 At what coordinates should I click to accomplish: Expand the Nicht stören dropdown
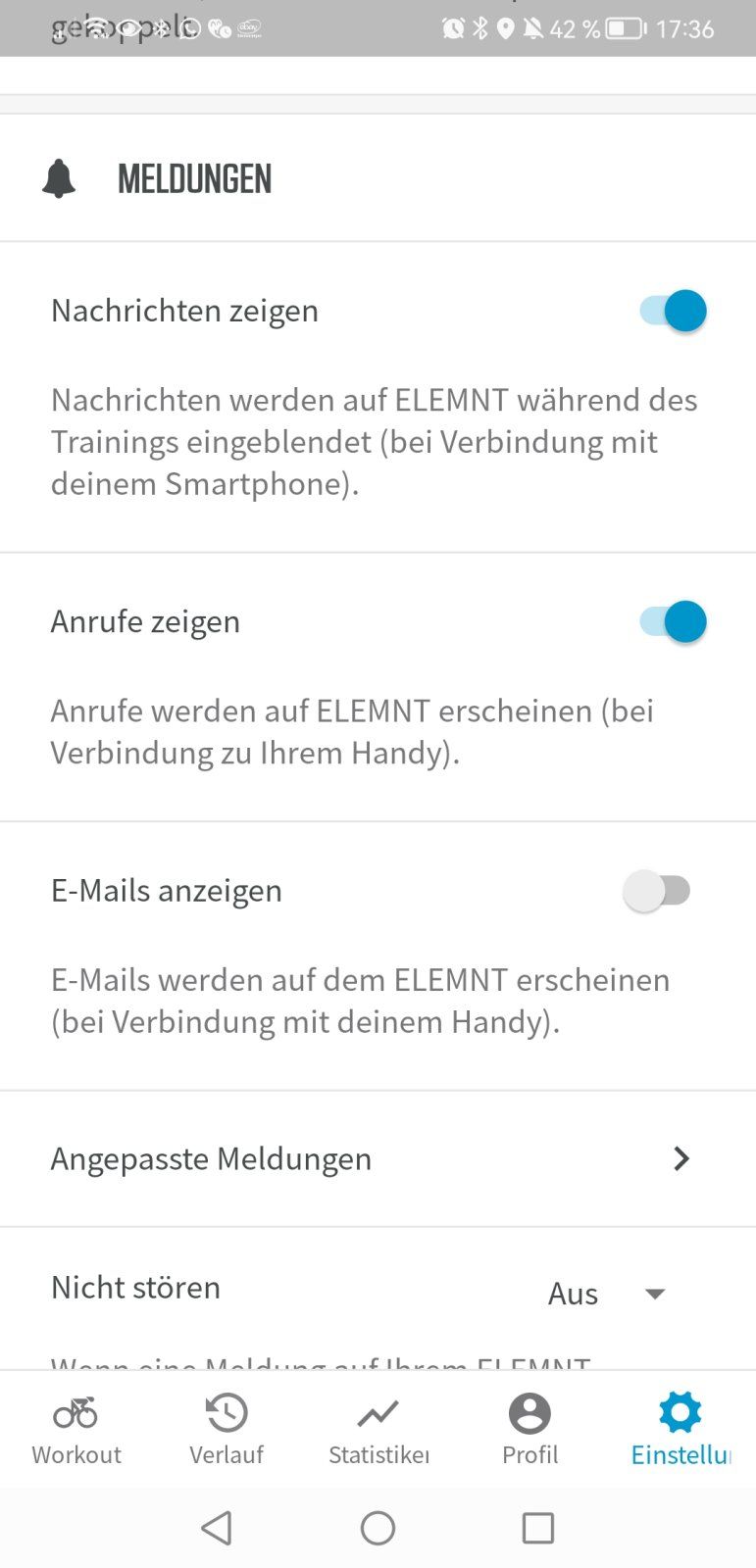[x=608, y=1294]
